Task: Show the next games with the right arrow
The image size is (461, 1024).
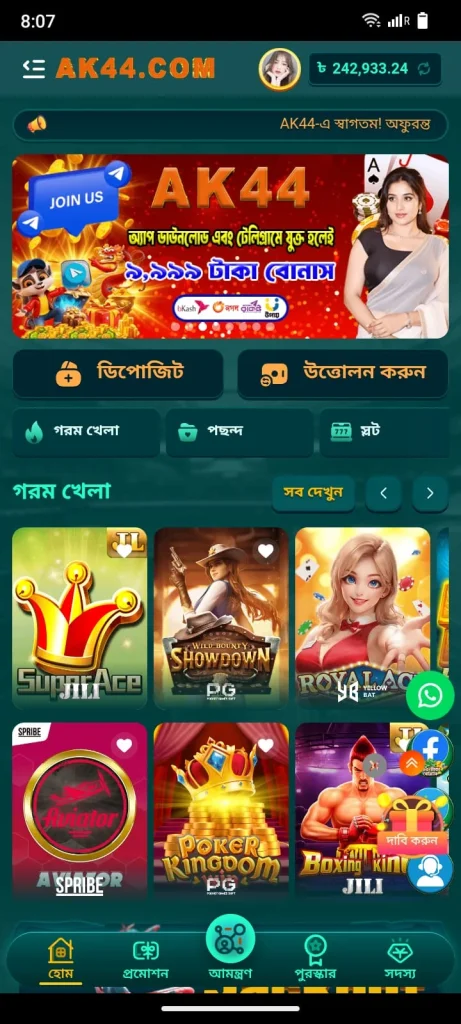Action: pyautogui.click(x=430, y=494)
